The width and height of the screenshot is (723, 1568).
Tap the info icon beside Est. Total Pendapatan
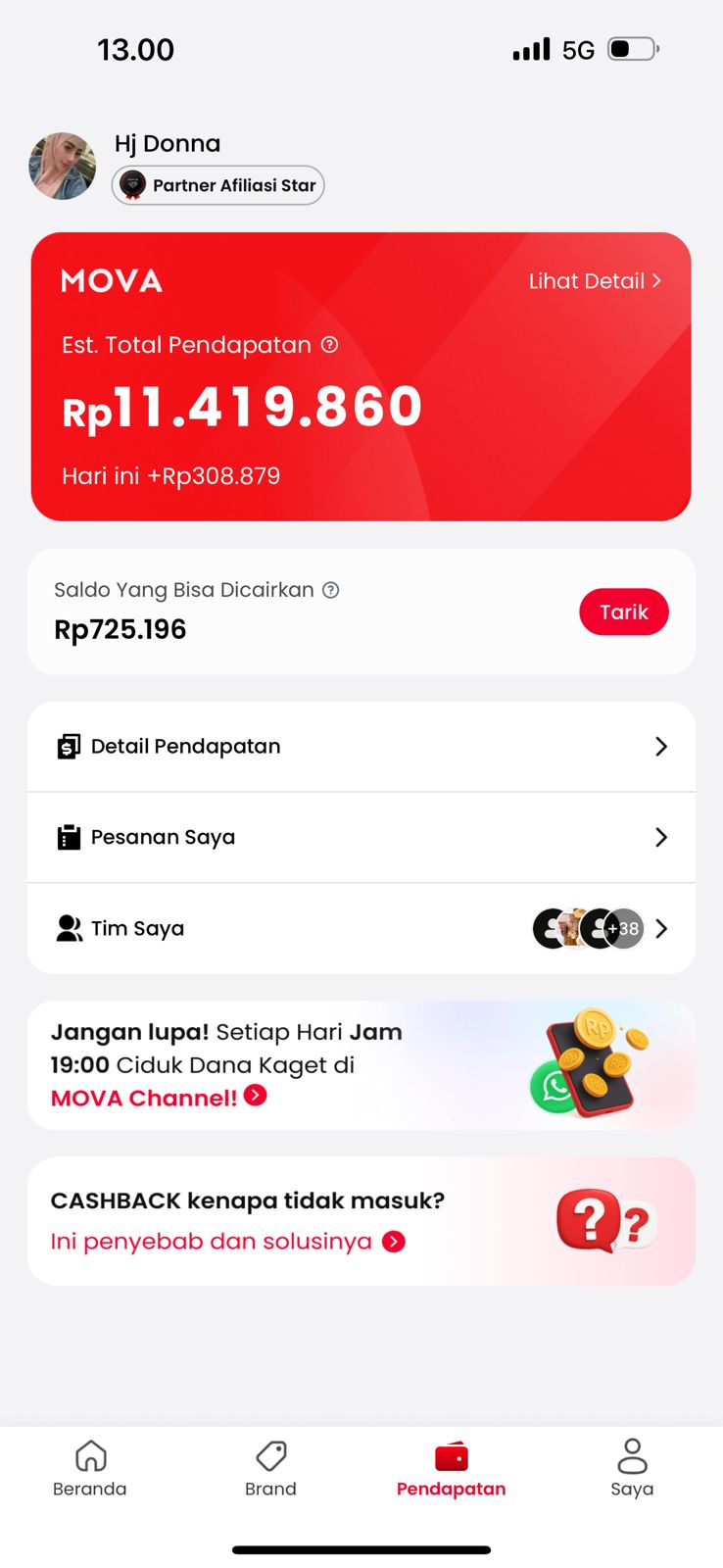(330, 345)
